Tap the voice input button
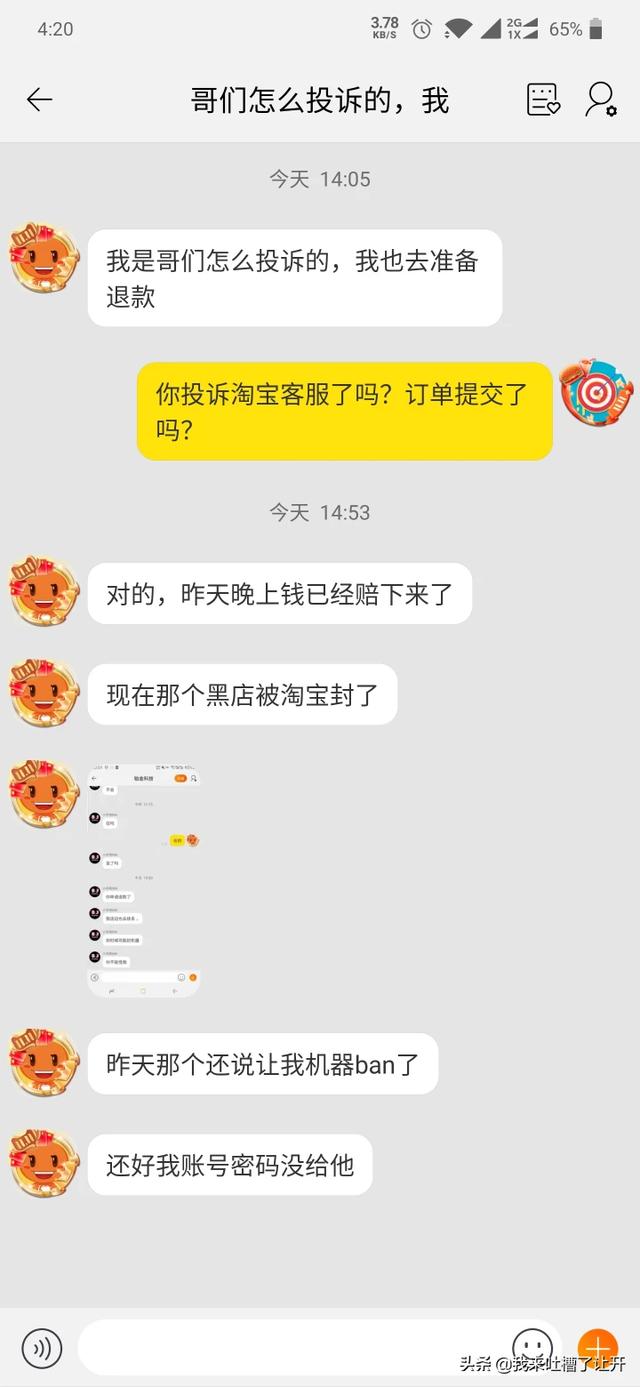 coord(41,1347)
